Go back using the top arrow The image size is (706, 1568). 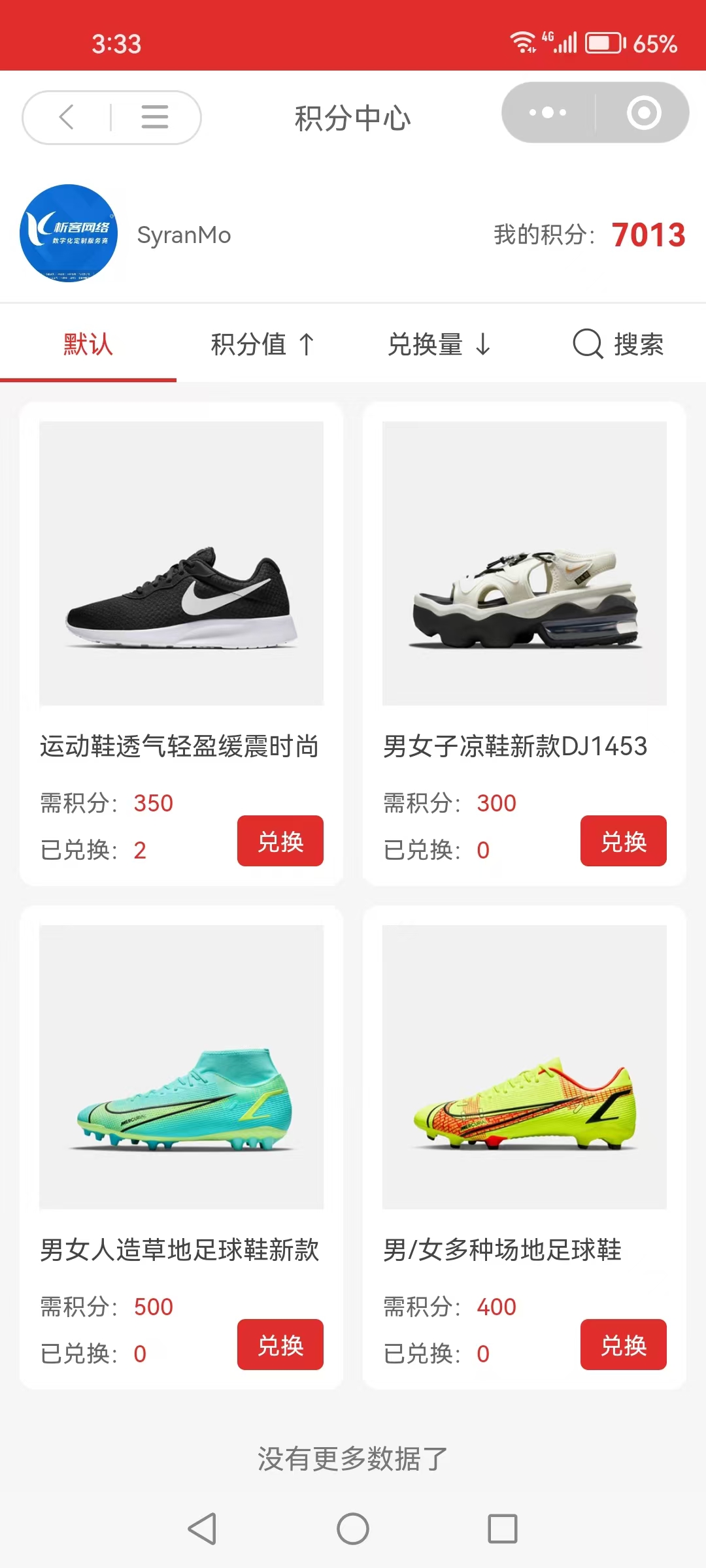pyautogui.click(x=67, y=118)
